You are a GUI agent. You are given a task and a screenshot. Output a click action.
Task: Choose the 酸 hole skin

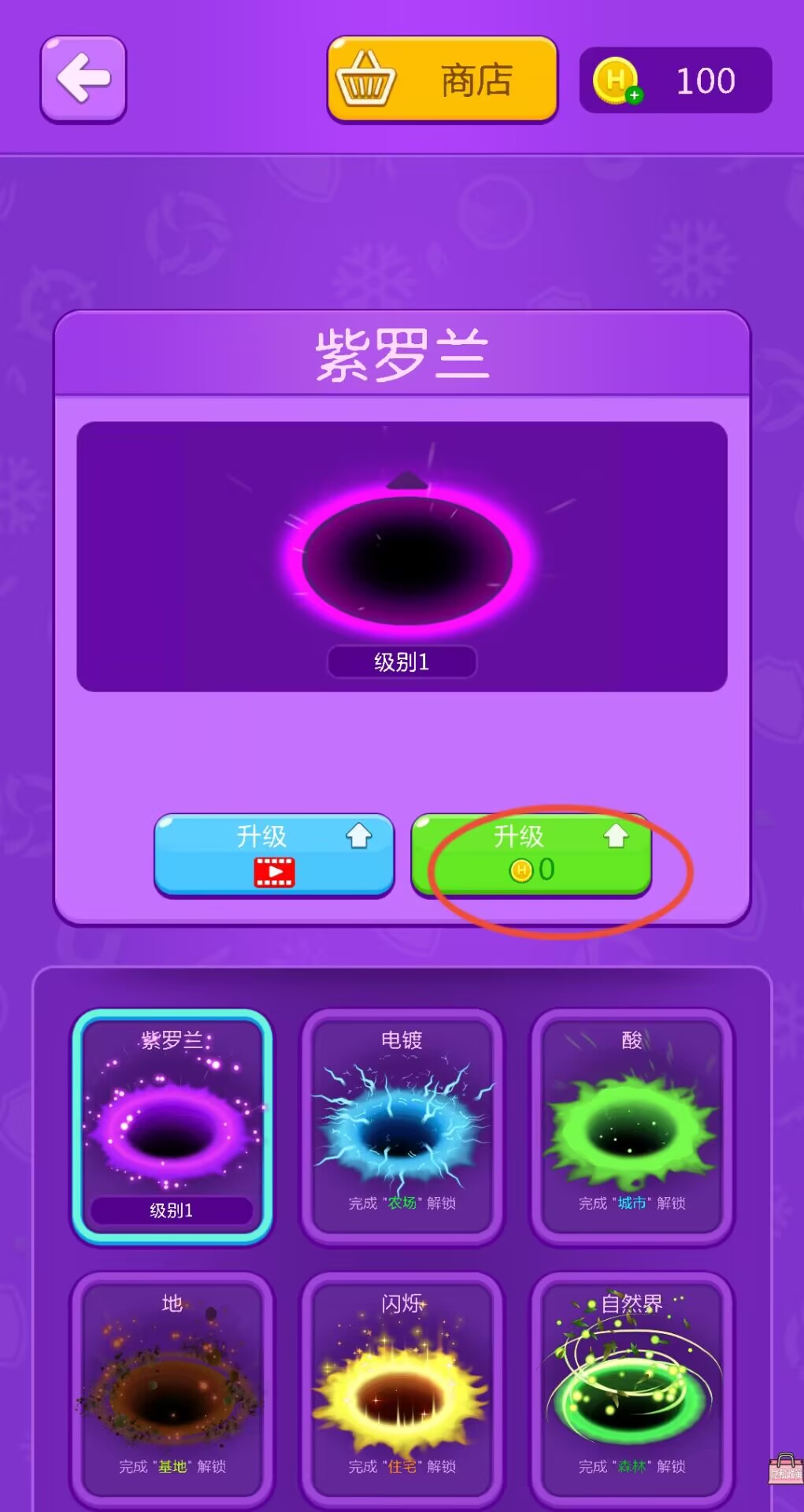click(x=632, y=1126)
